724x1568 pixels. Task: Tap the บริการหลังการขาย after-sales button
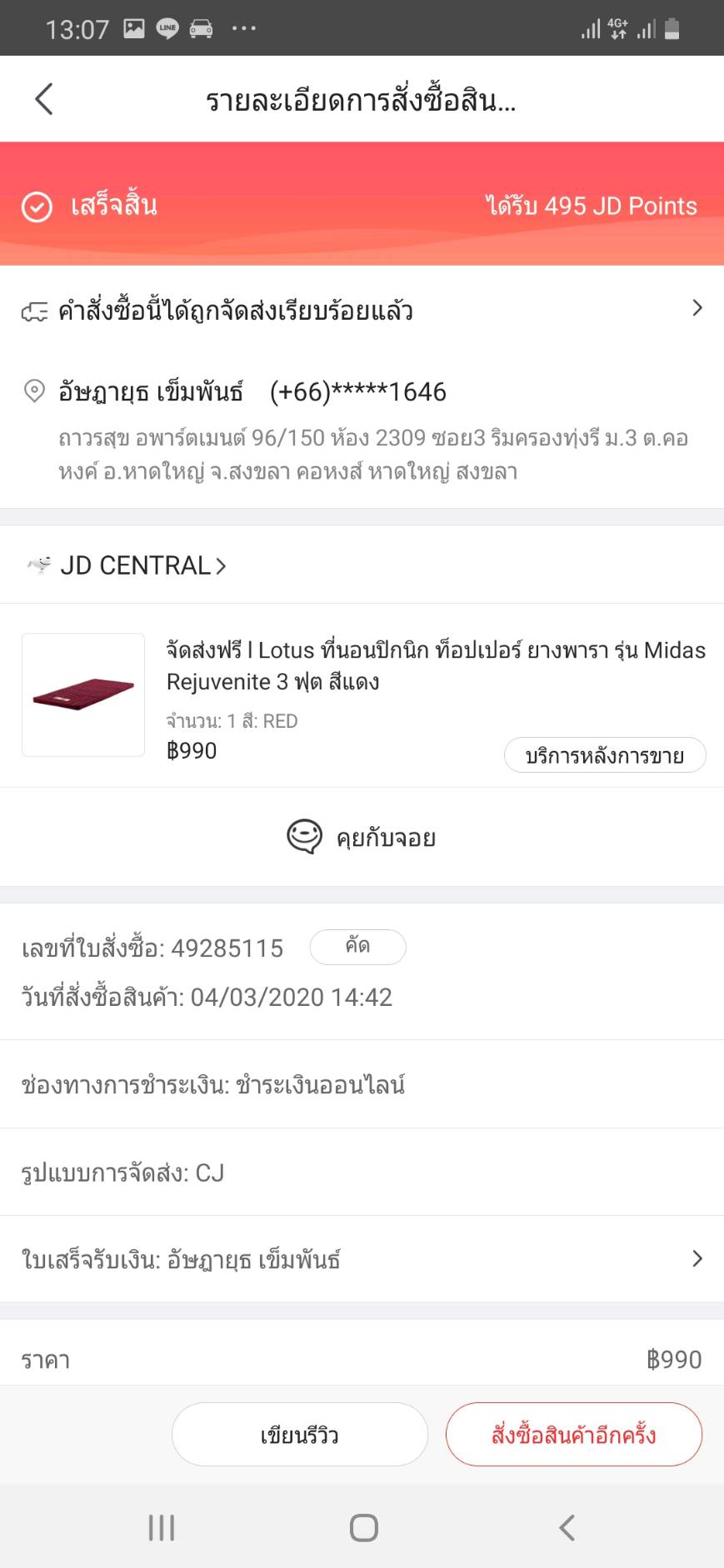point(604,755)
